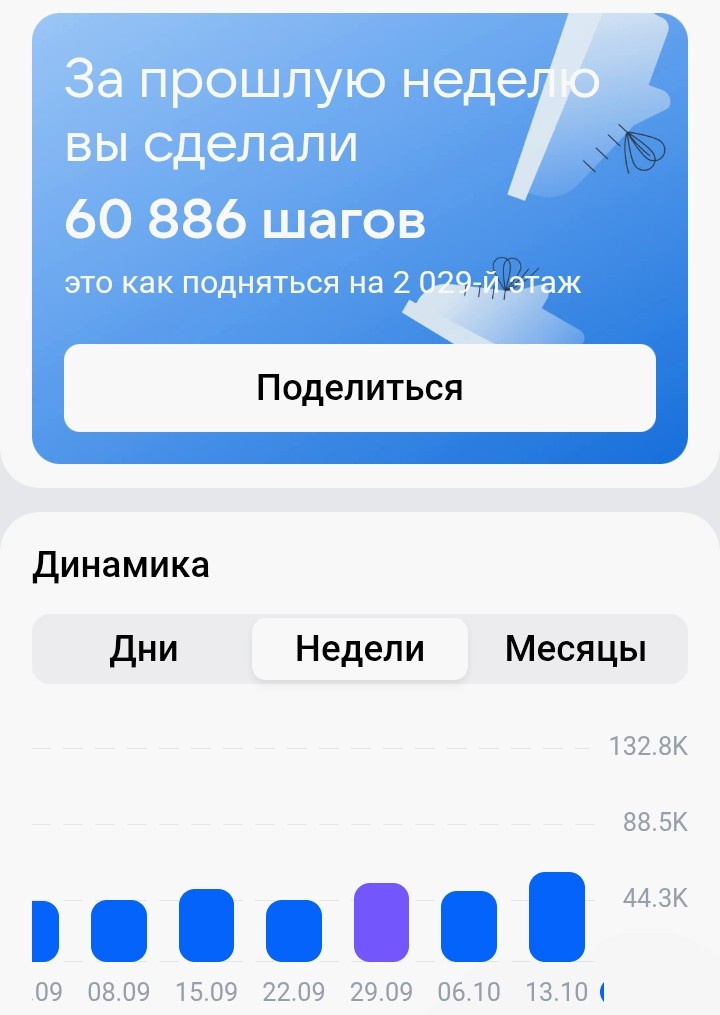This screenshot has width=720, height=1015.
Task: Switch to the «Месяцы» tab
Action: [576, 649]
